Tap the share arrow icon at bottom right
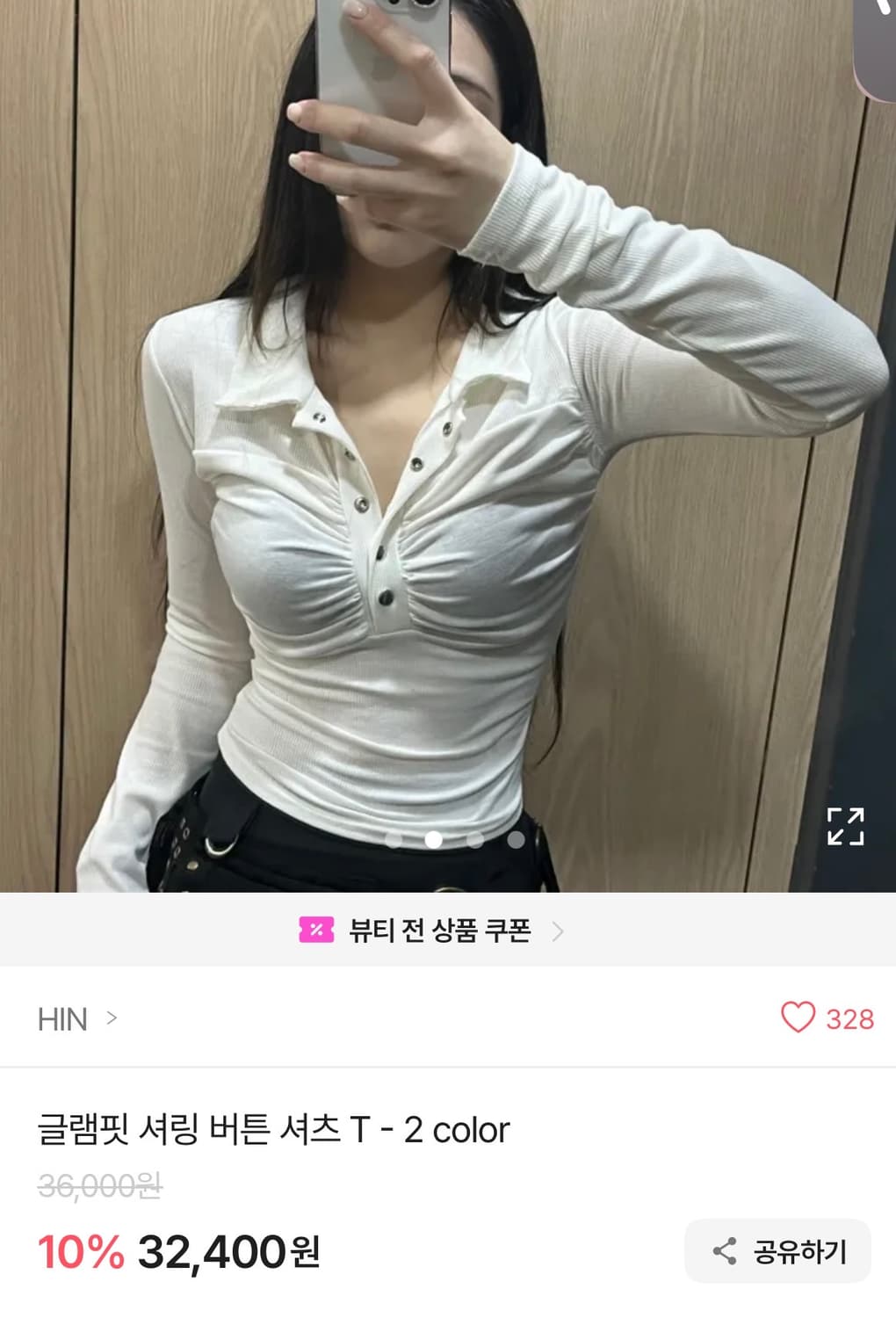This screenshot has height=1318, width=896. pyautogui.click(x=723, y=1249)
